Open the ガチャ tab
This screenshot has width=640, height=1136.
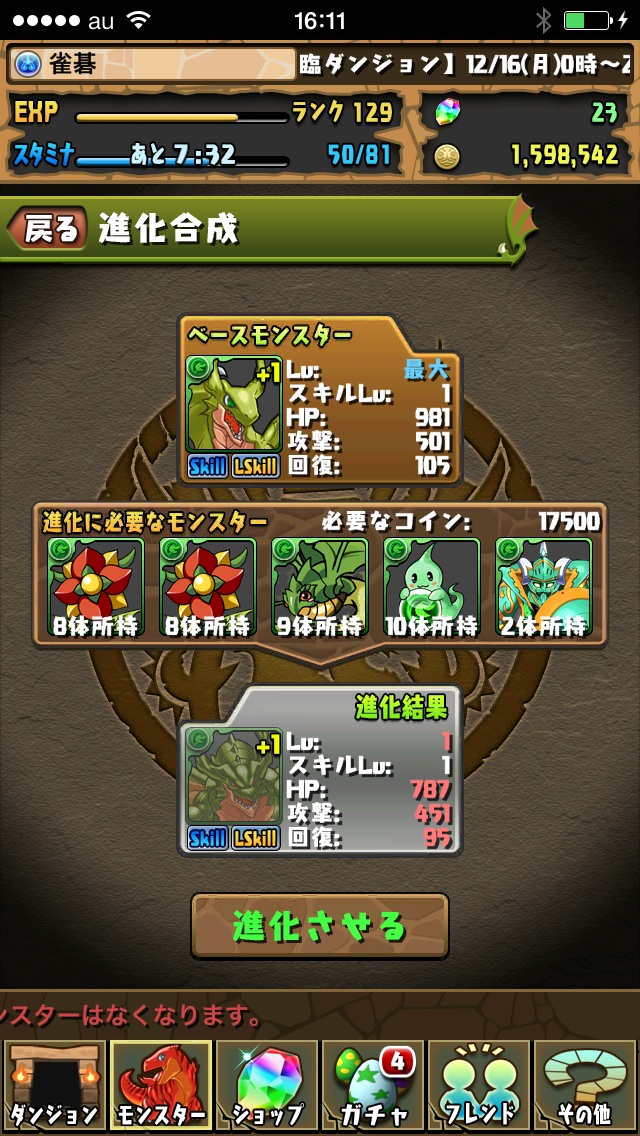click(x=373, y=1086)
